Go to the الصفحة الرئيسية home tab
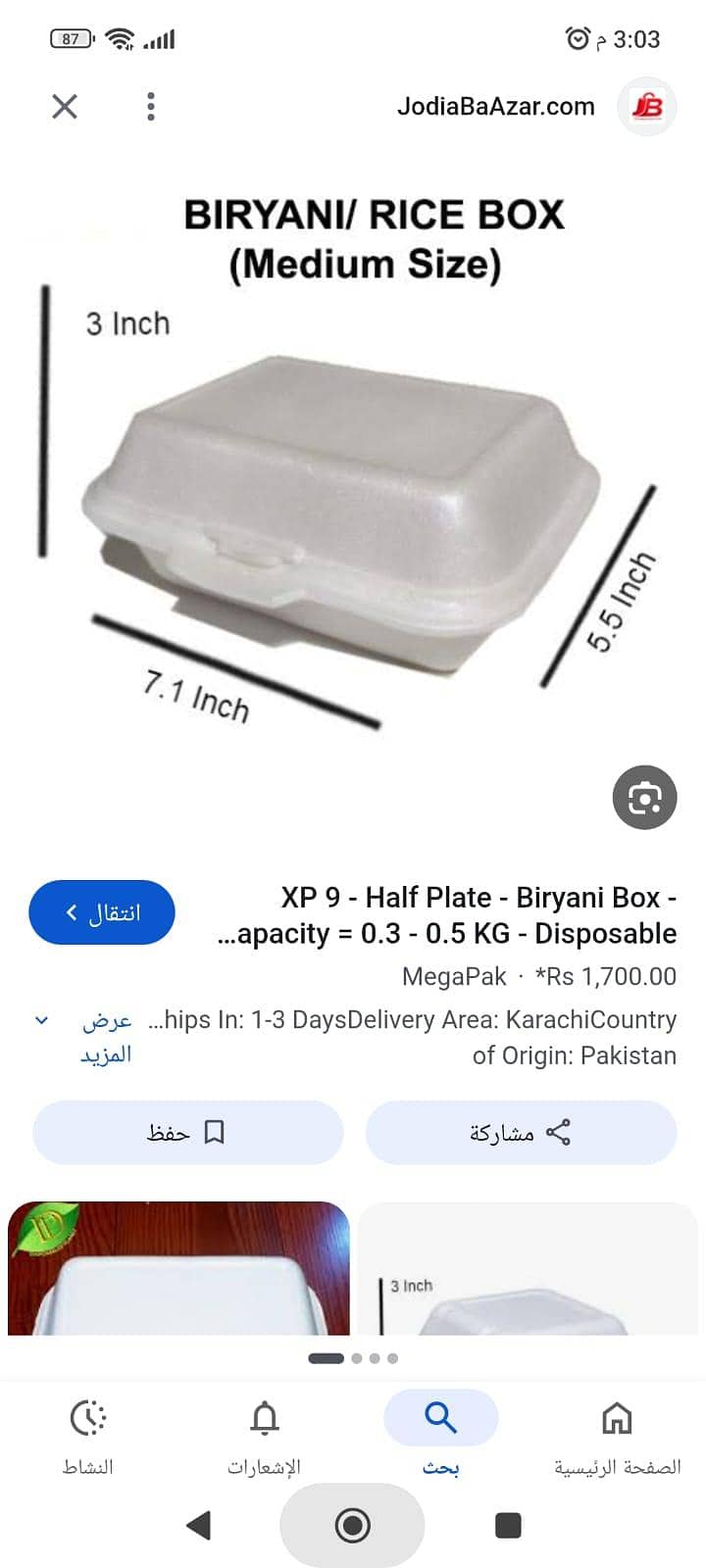Image resolution: width=706 pixels, height=1568 pixels. [x=618, y=1436]
